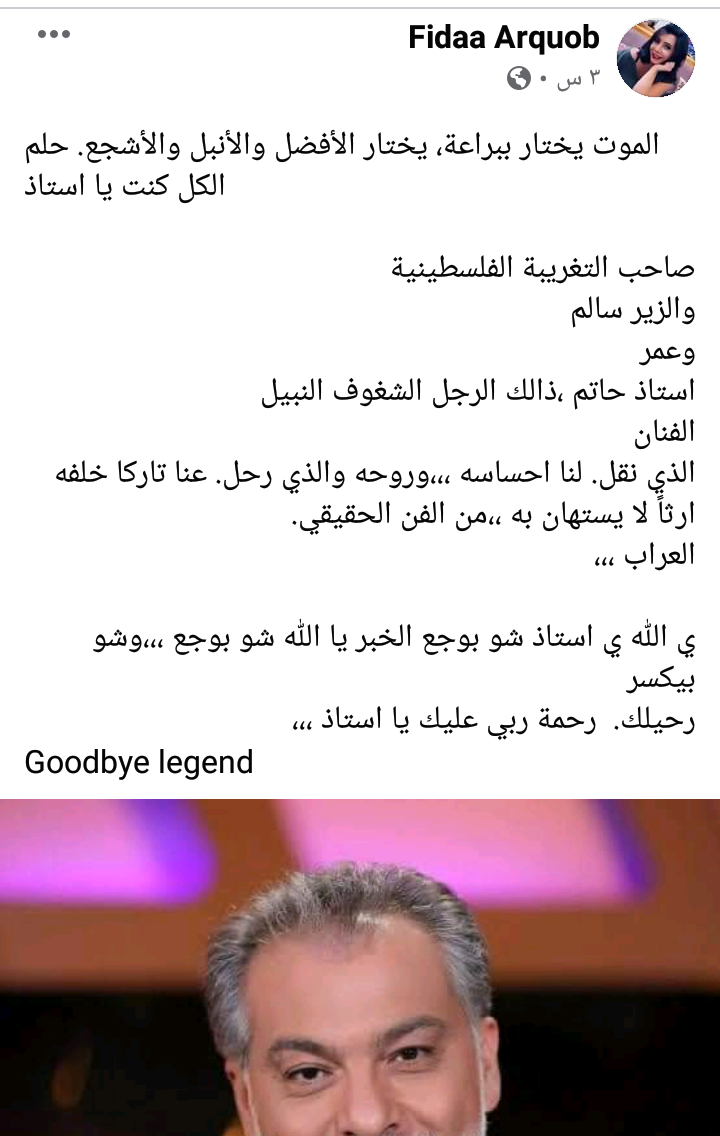Open Fidaa Arquob's profile picture
This screenshot has width=720, height=1136.
tap(656, 56)
